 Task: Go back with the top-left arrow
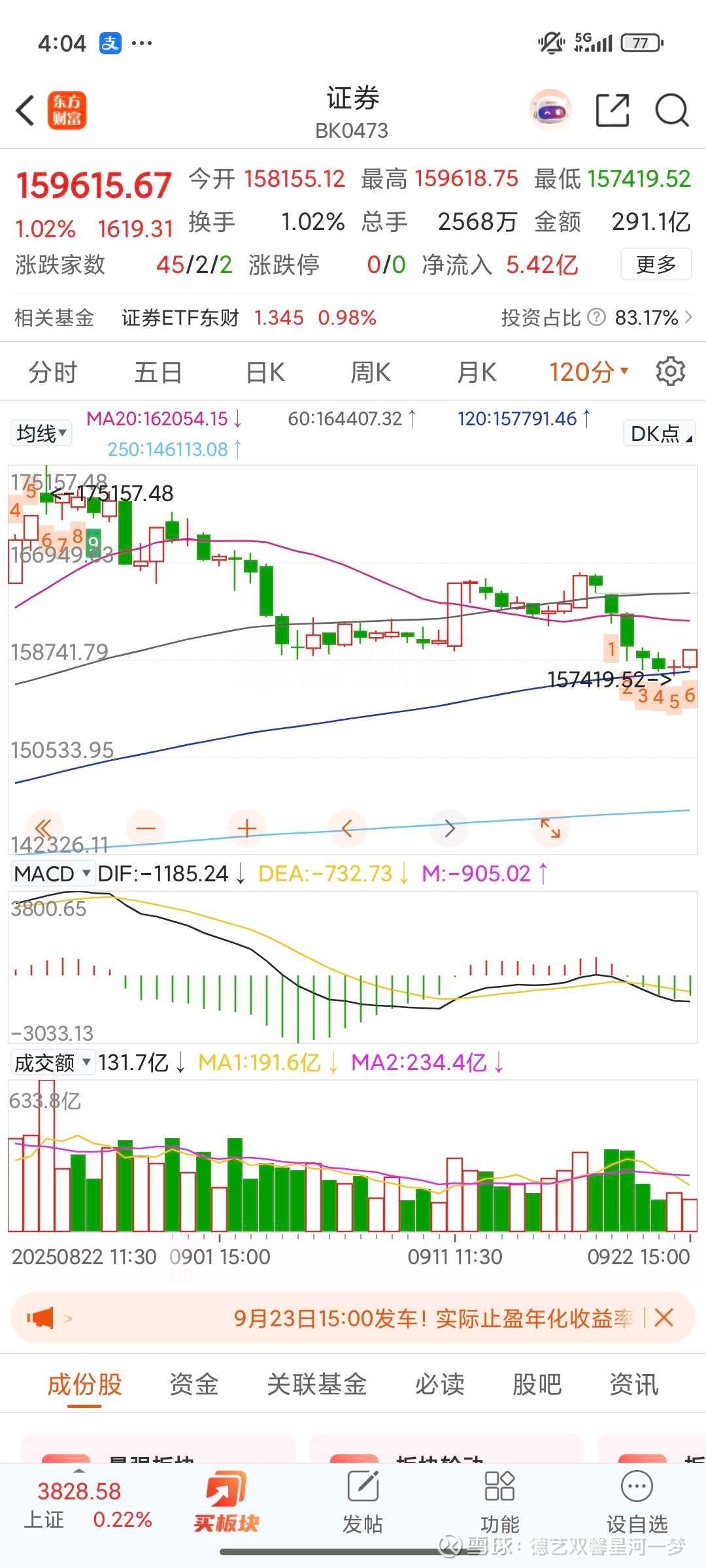(26, 110)
